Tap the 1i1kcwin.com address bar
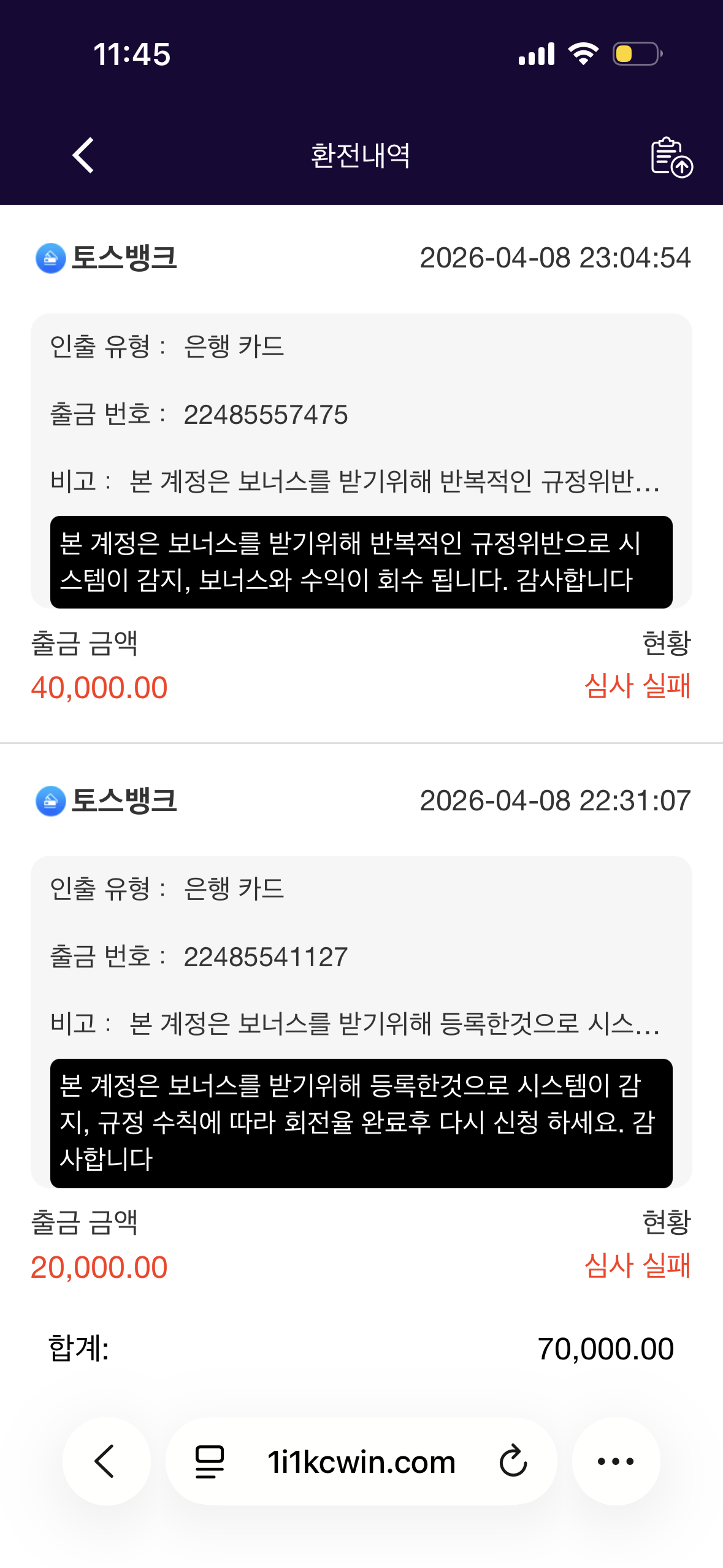 (361, 1462)
